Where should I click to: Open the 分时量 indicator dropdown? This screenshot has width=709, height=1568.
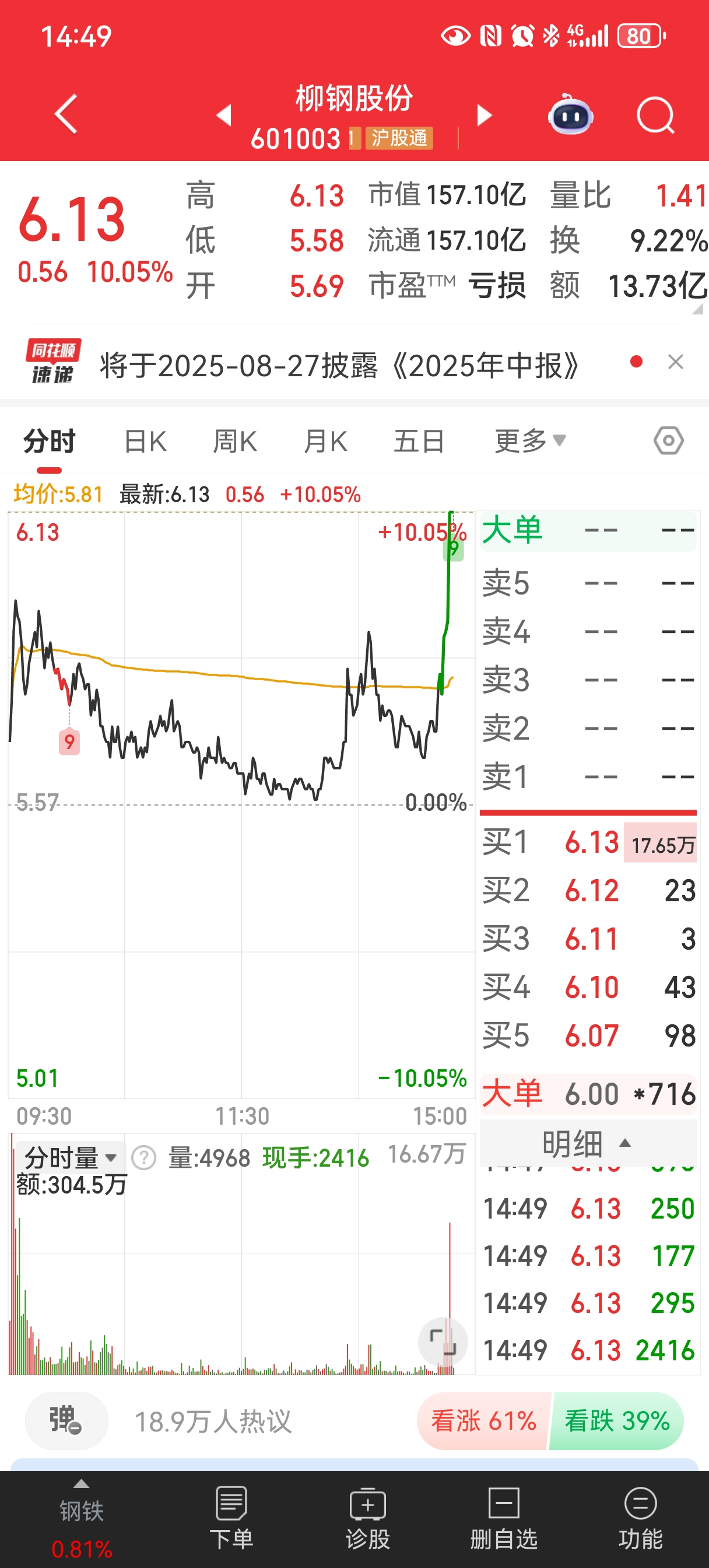(x=70, y=1157)
